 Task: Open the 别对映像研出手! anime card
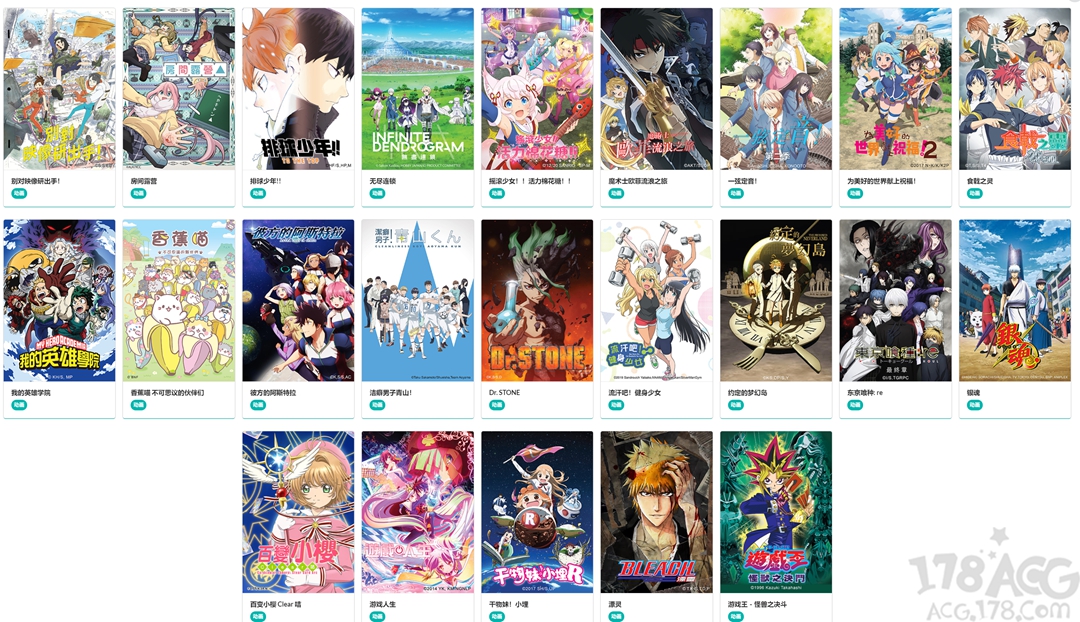click(59, 90)
